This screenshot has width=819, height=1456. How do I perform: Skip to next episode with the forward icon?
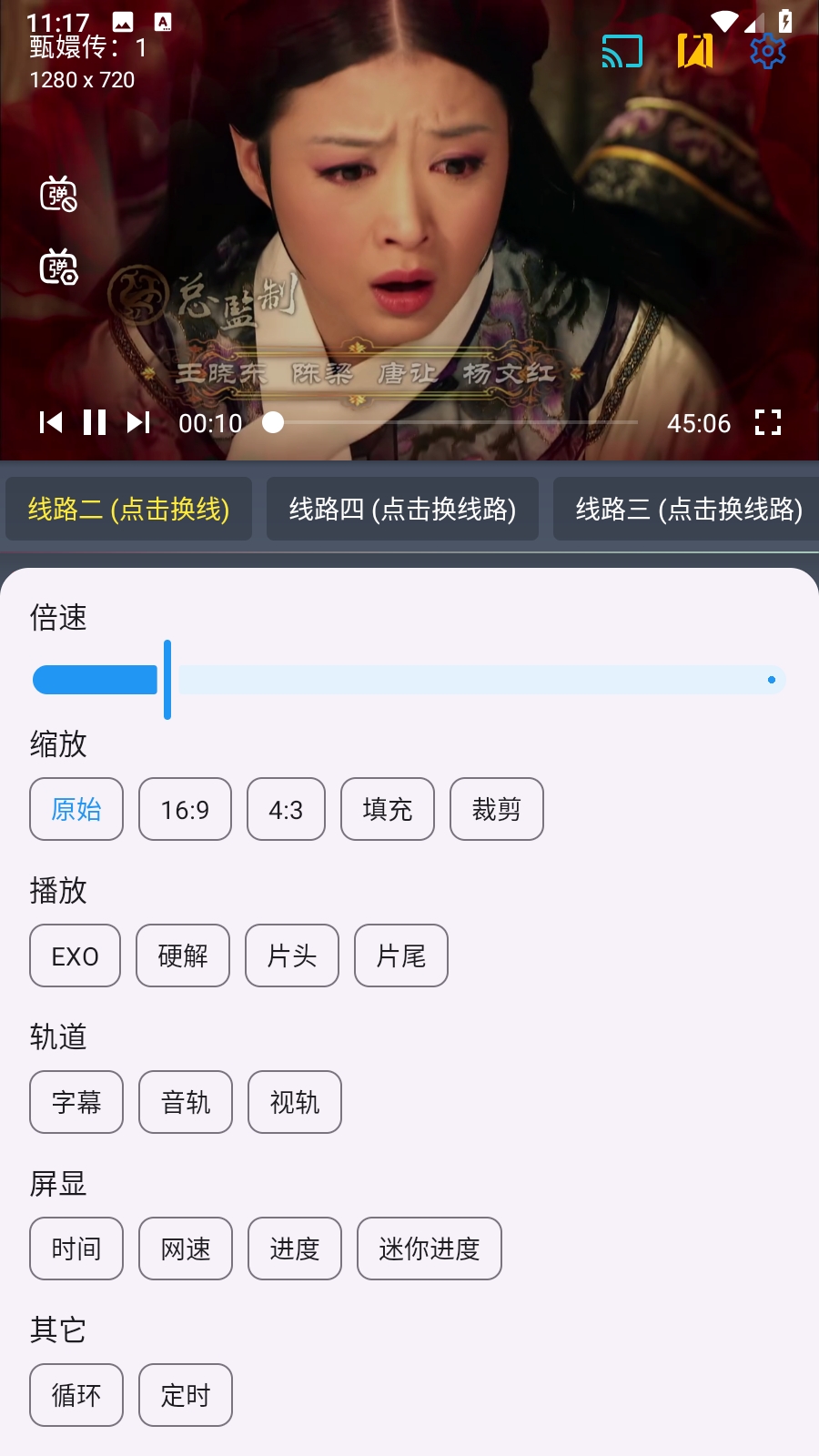tap(137, 422)
